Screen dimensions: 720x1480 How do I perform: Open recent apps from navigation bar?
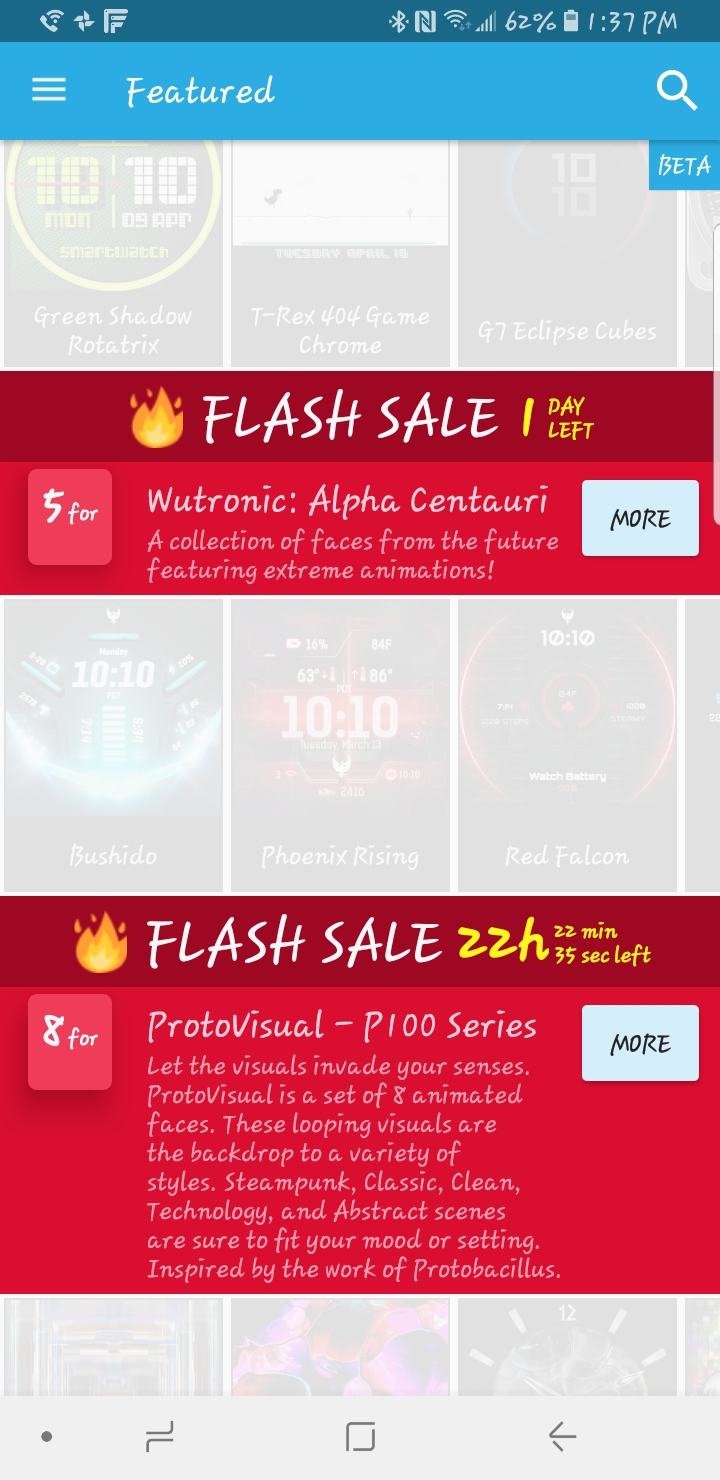[160, 1437]
